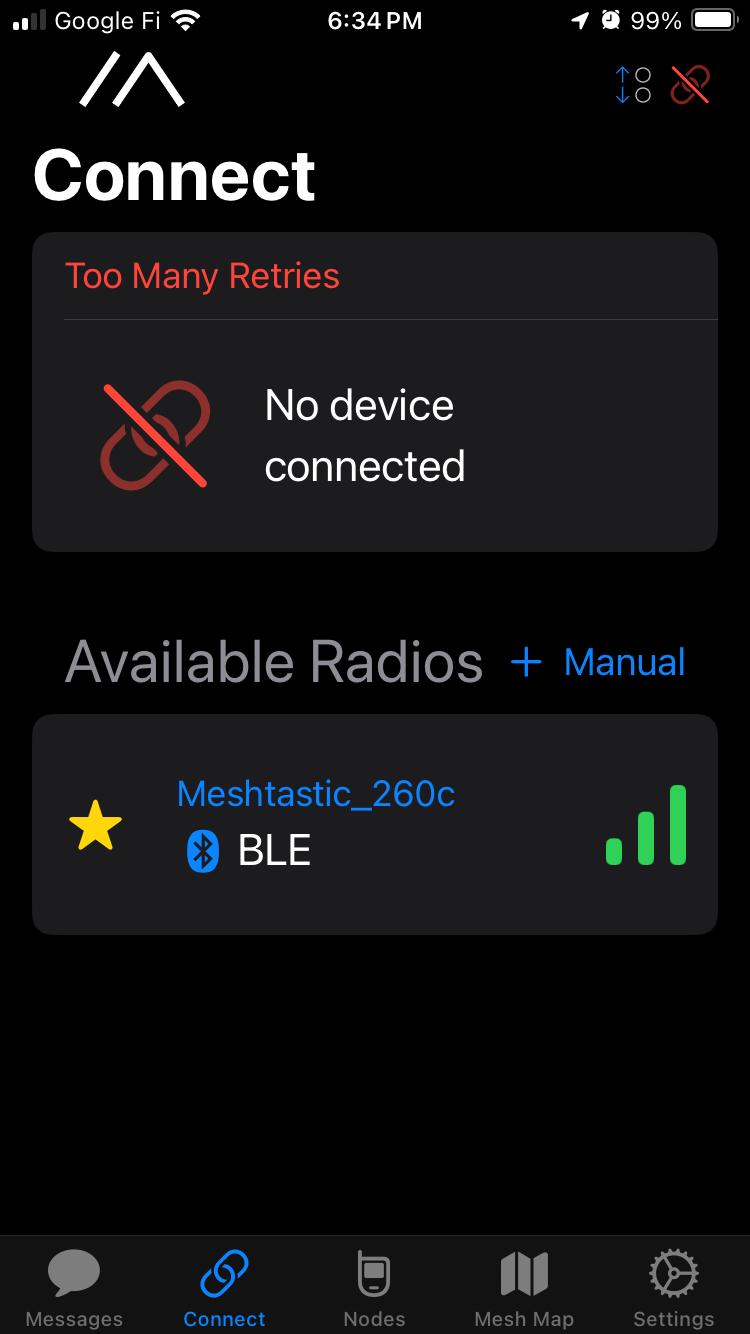Tap the broken chain 'No device connected' icon

tap(154, 434)
